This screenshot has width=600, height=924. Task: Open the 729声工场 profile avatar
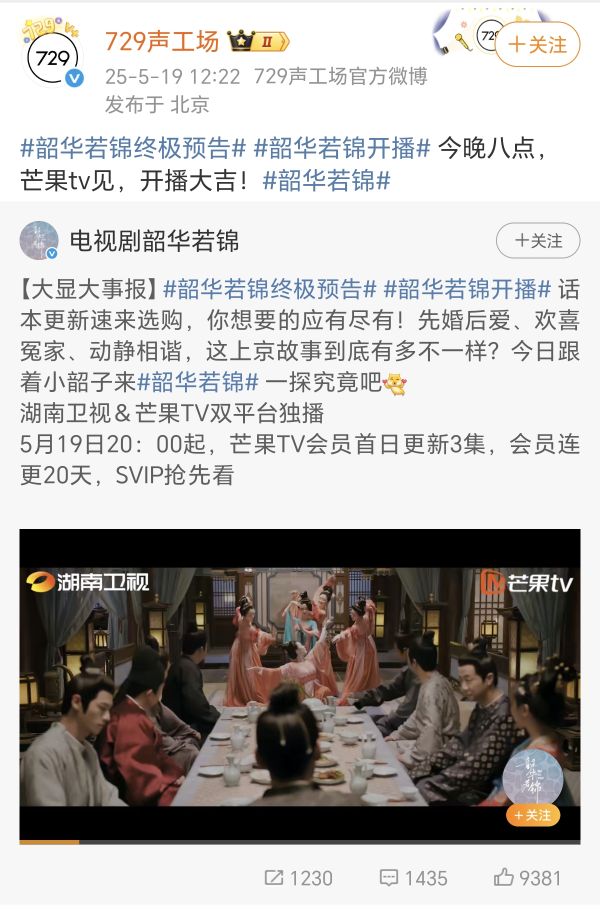(52, 57)
